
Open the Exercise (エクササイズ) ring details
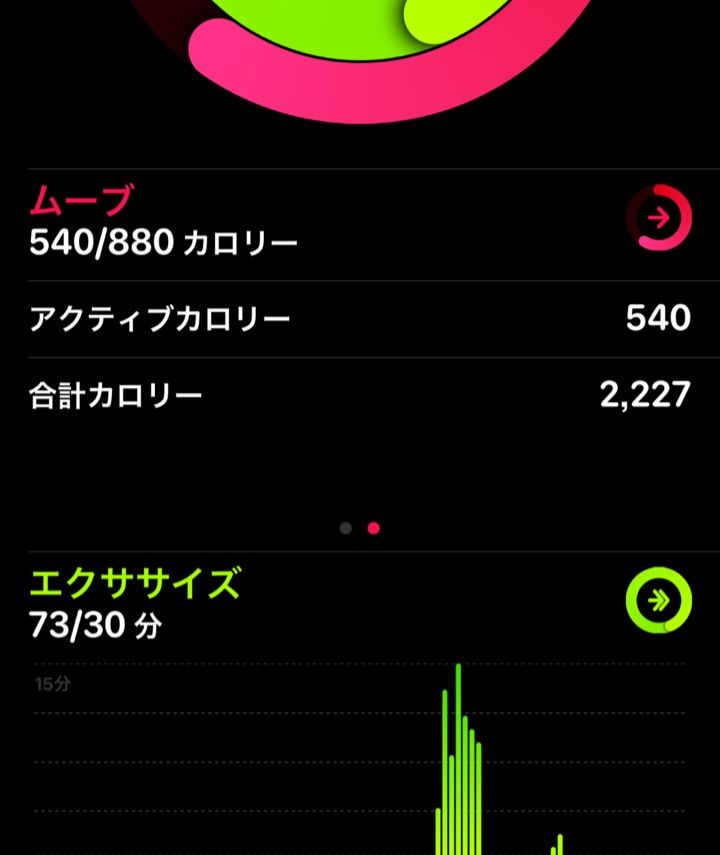click(x=659, y=600)
